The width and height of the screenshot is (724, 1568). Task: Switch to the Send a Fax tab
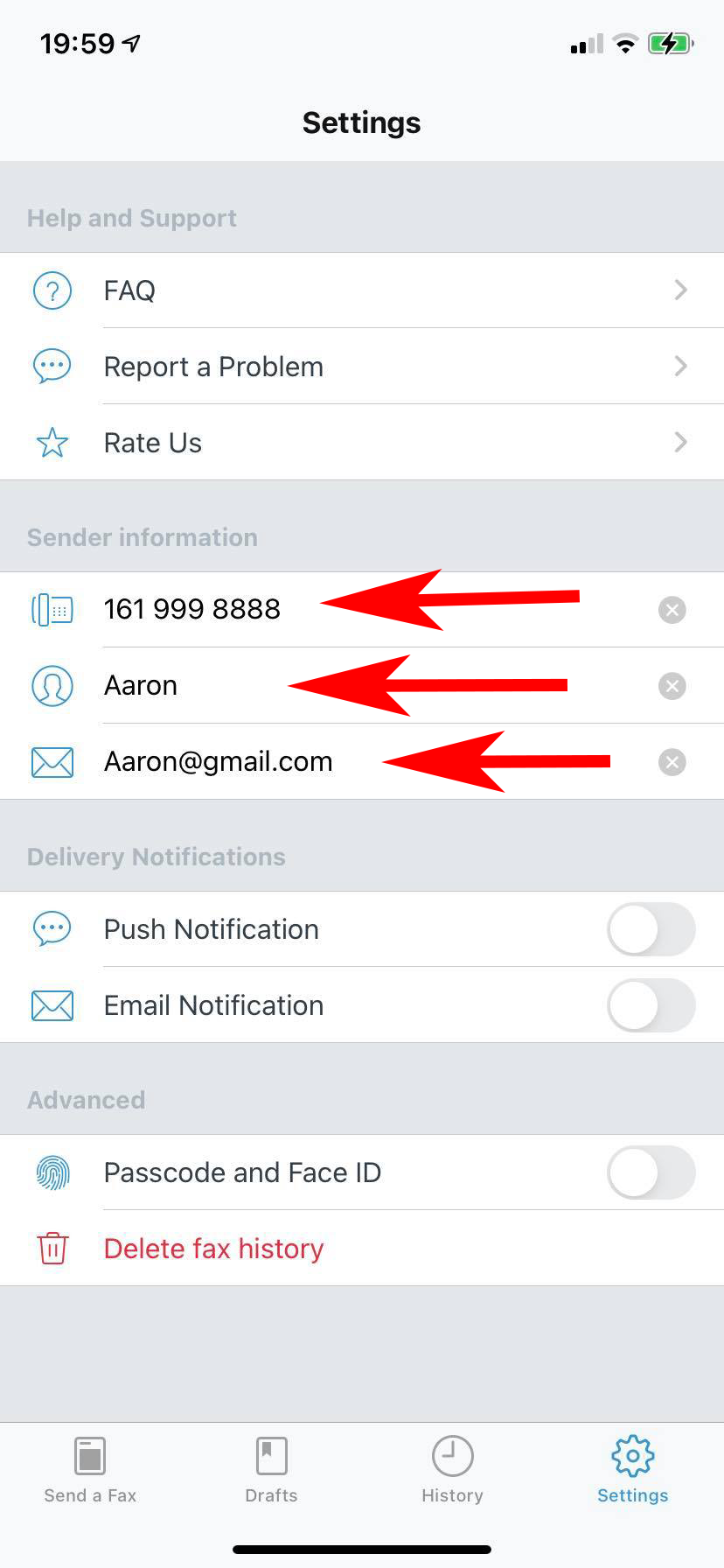tap(90, 1470)
